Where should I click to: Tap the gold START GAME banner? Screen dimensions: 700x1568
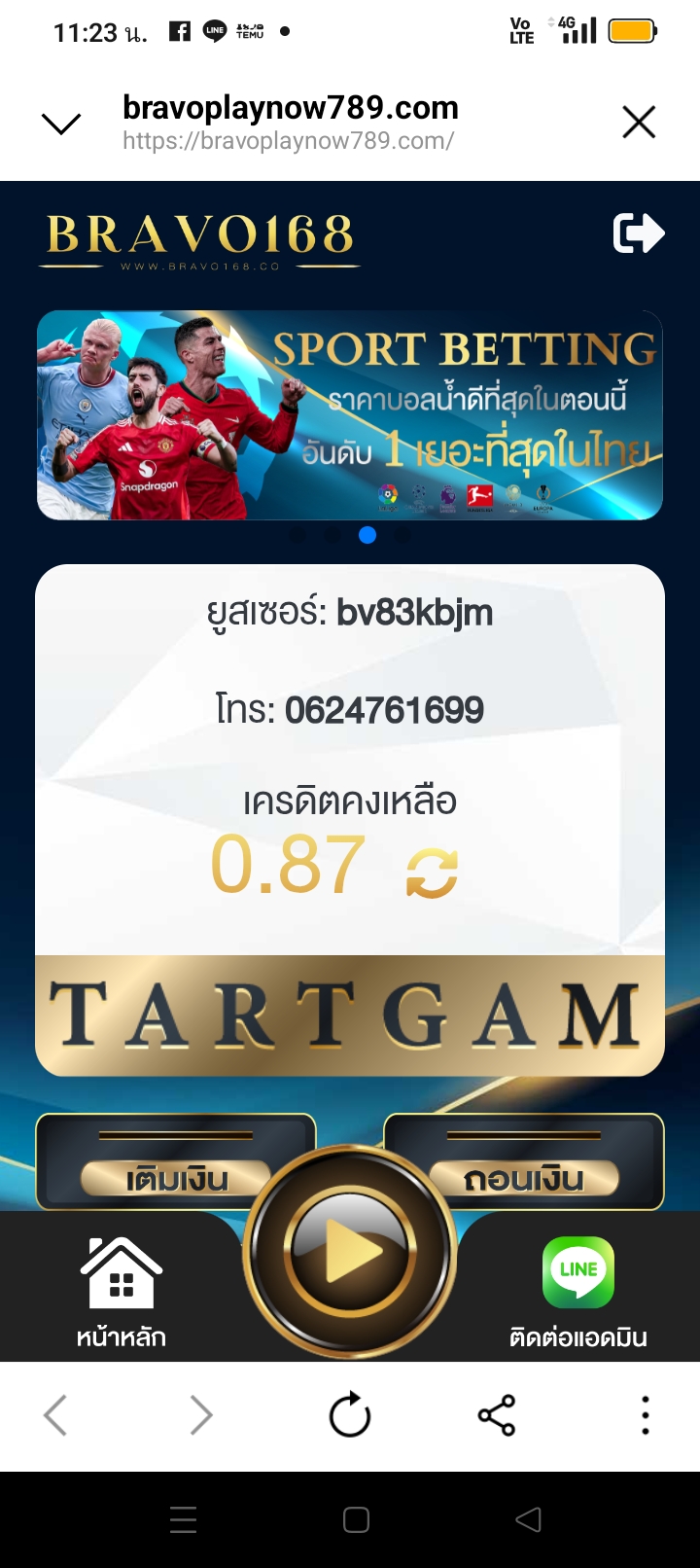350,1016
